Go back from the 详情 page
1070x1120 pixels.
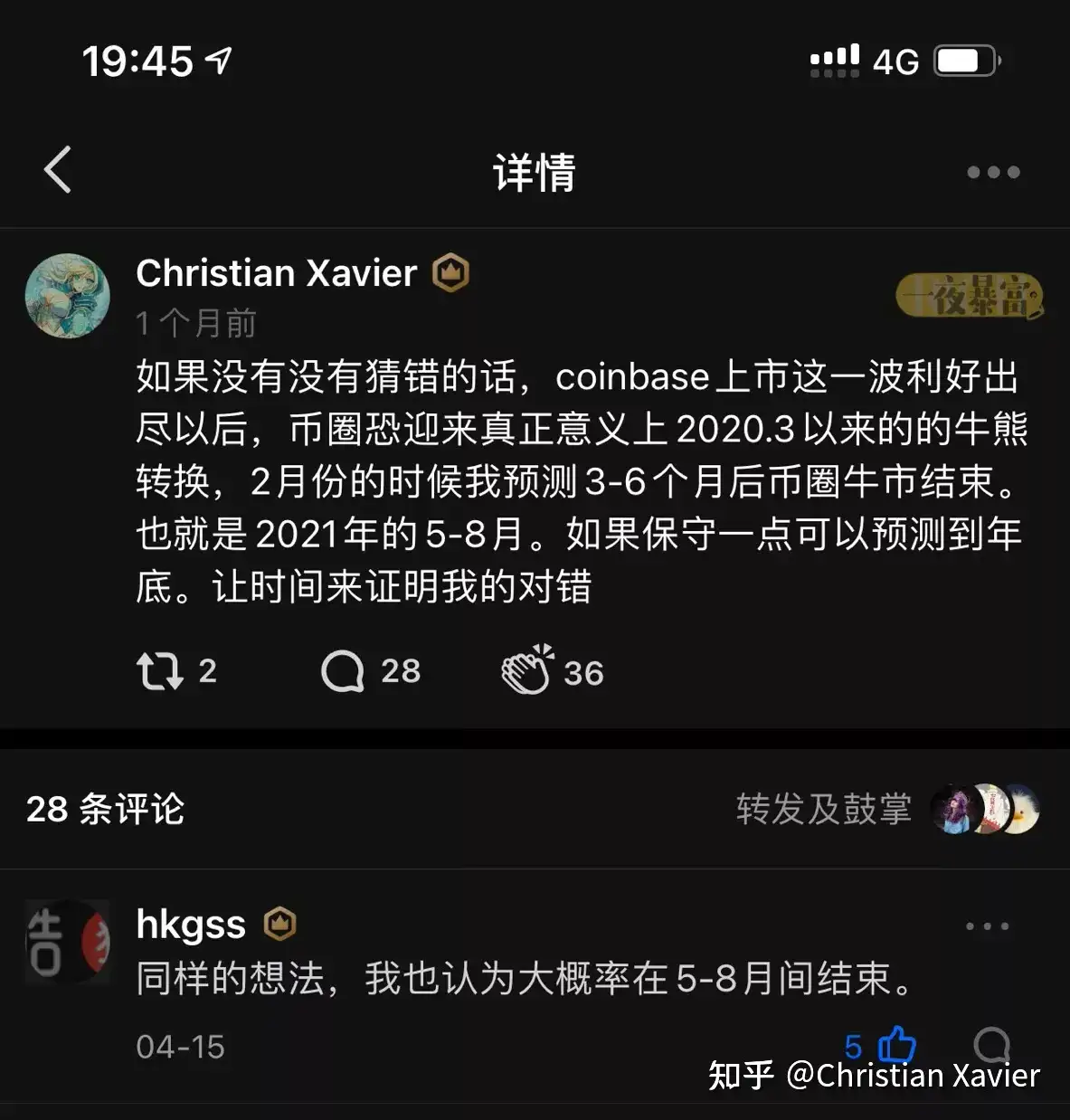pyautogui.click(x=58, y=170)
